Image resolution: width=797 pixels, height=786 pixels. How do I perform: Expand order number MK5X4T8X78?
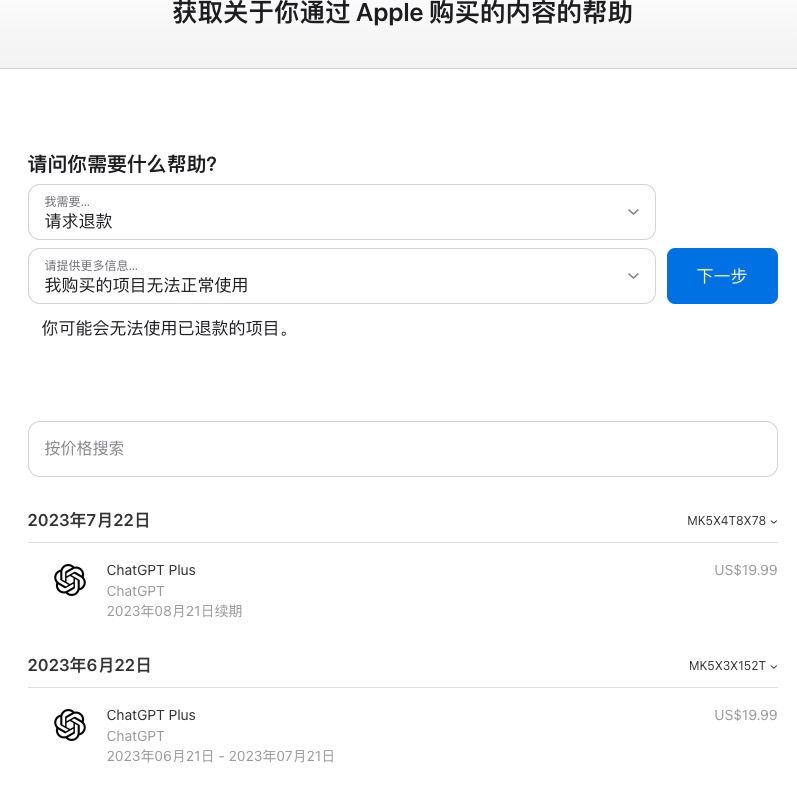(732, 521)
